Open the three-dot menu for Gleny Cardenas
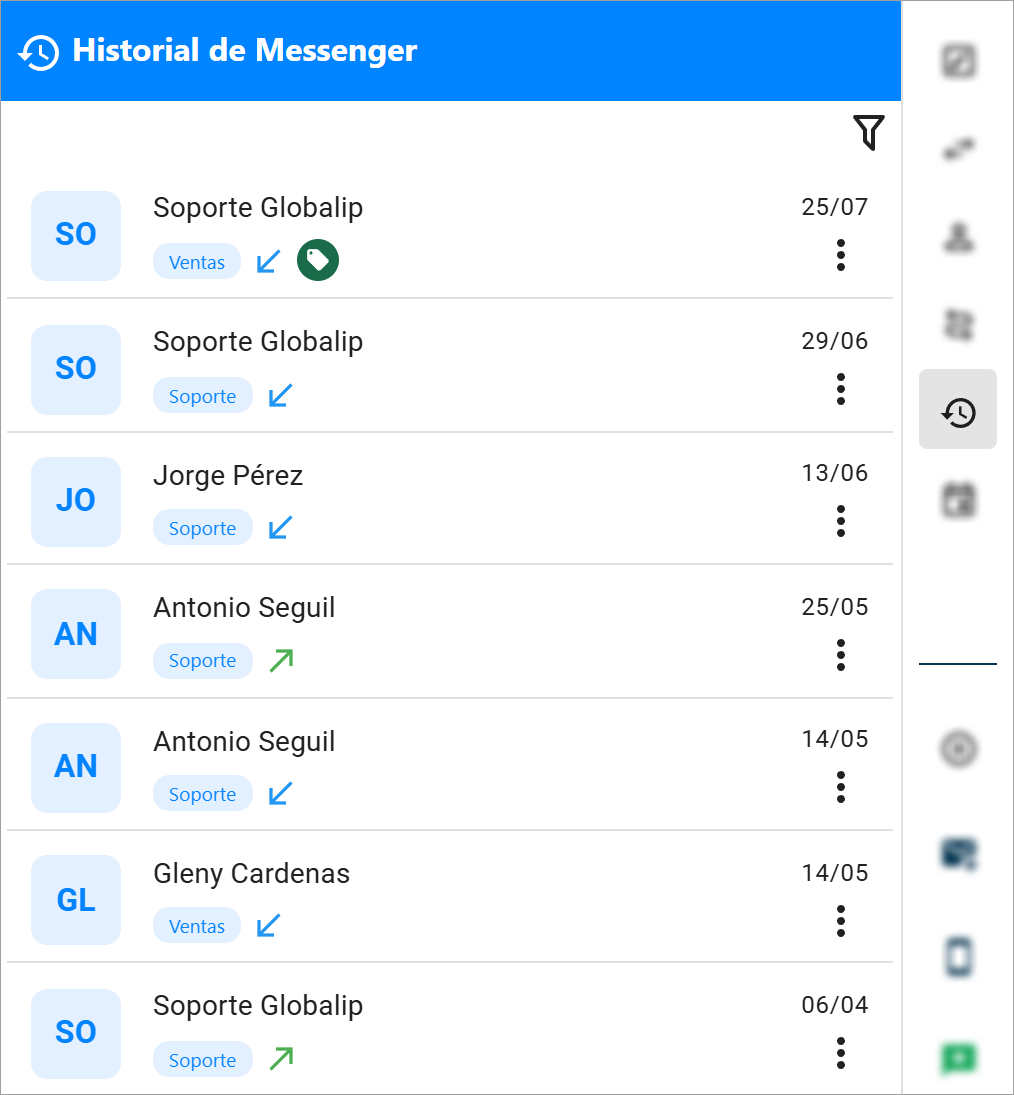The height and width of the screenshot is (1095, 1014). (841, 921)
